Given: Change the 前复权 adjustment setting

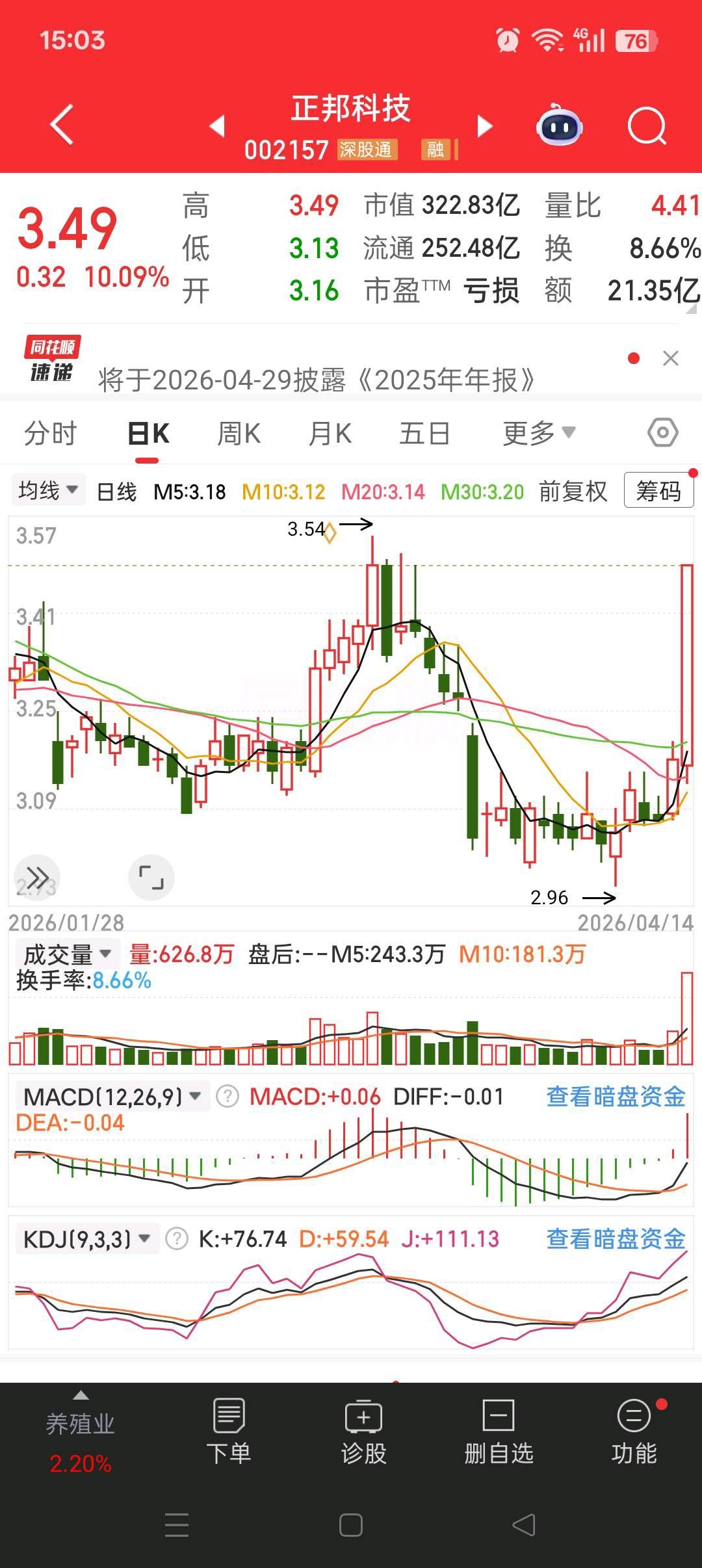Looking at the screenshot, I should 573,491.
